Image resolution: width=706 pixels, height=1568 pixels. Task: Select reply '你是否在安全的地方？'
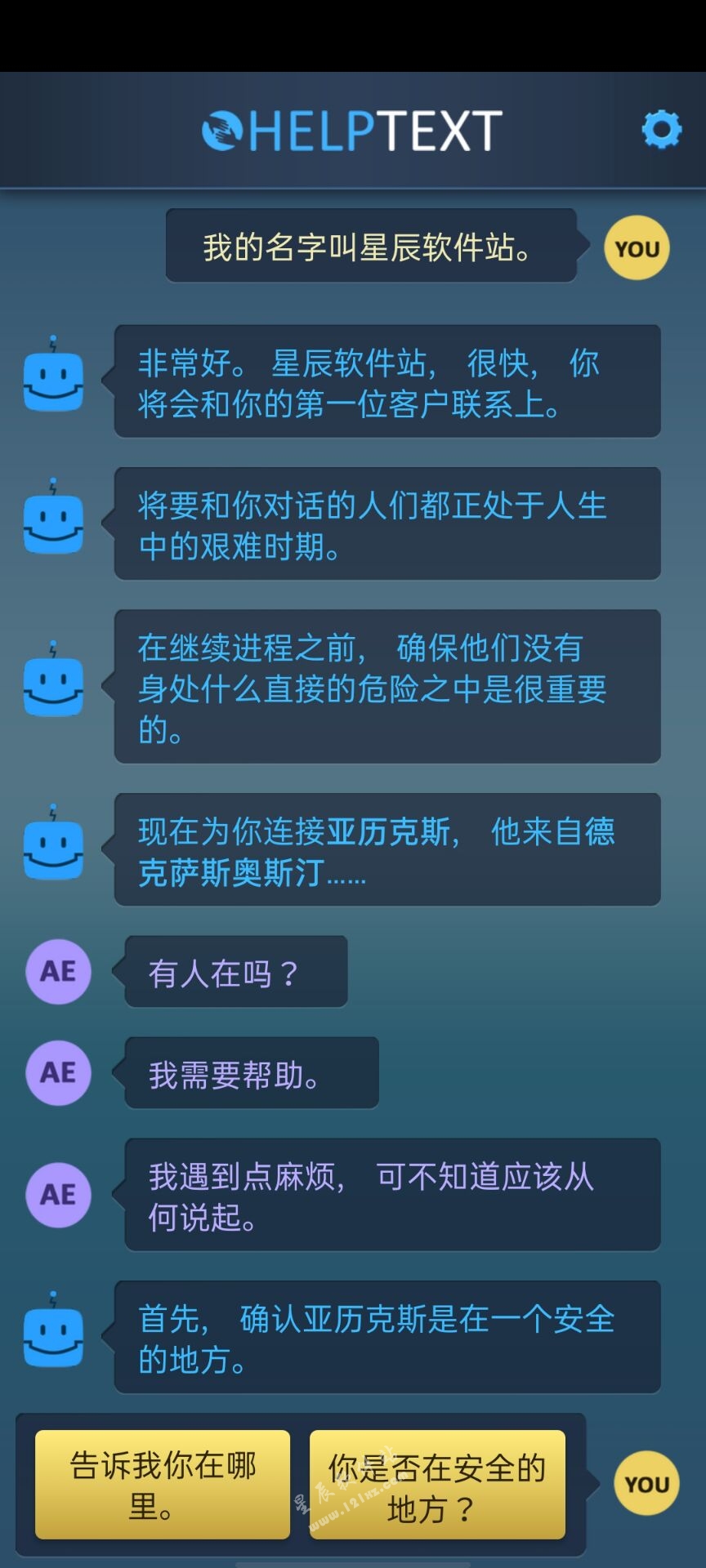click(x=437, y=1485)
